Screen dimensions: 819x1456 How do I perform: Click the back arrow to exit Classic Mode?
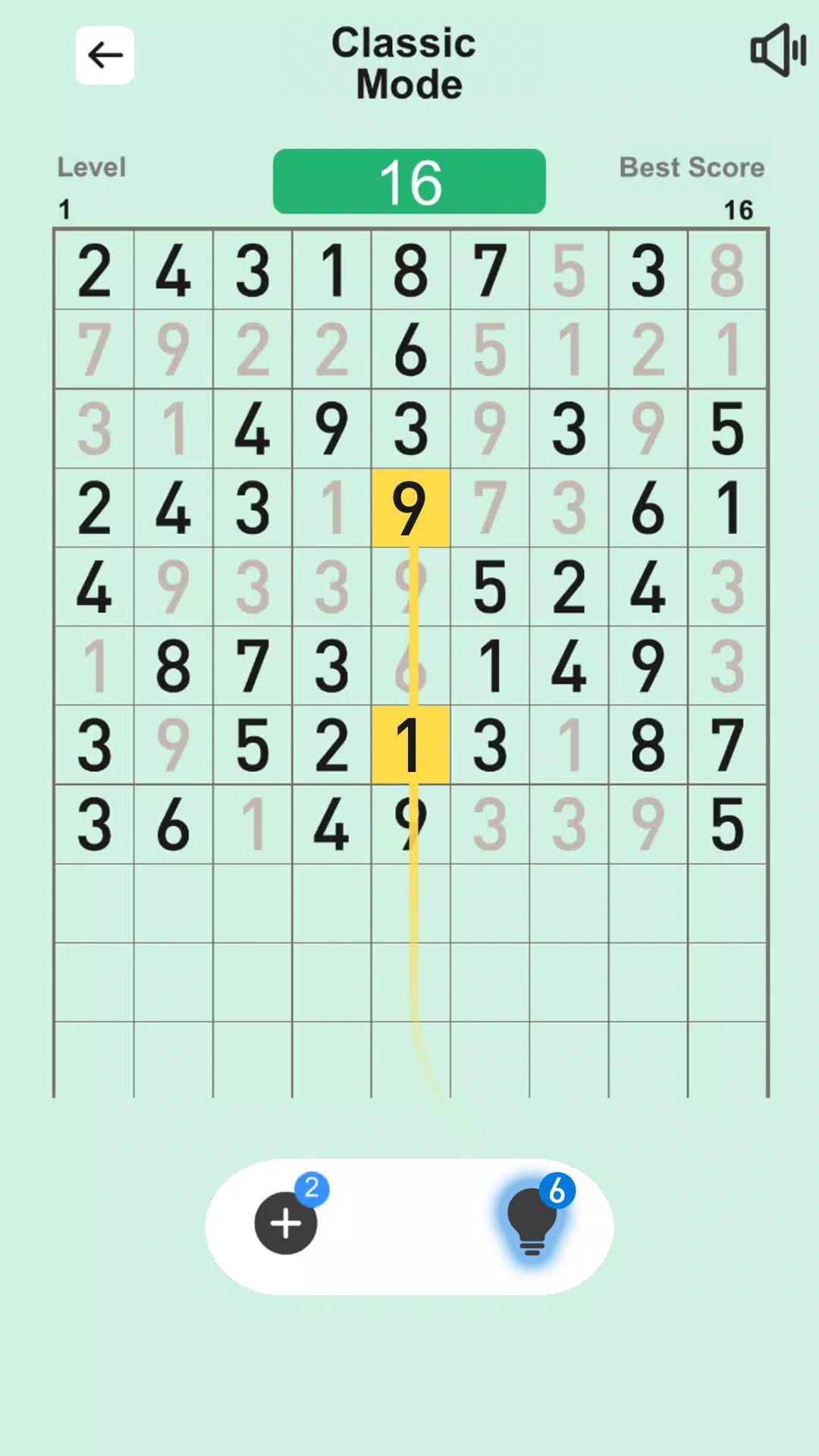[x=105, y=54]
